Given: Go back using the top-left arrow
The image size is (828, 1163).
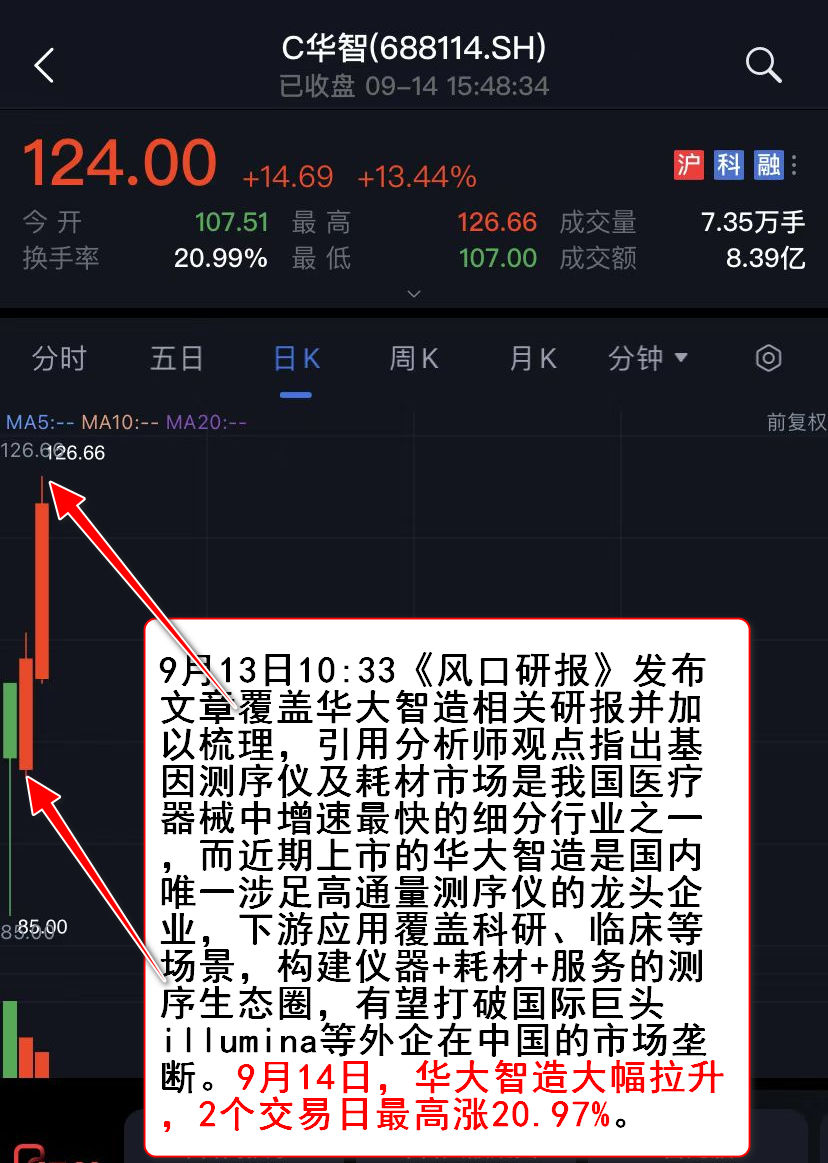Looking at the screenshot, I should point(44,66).
